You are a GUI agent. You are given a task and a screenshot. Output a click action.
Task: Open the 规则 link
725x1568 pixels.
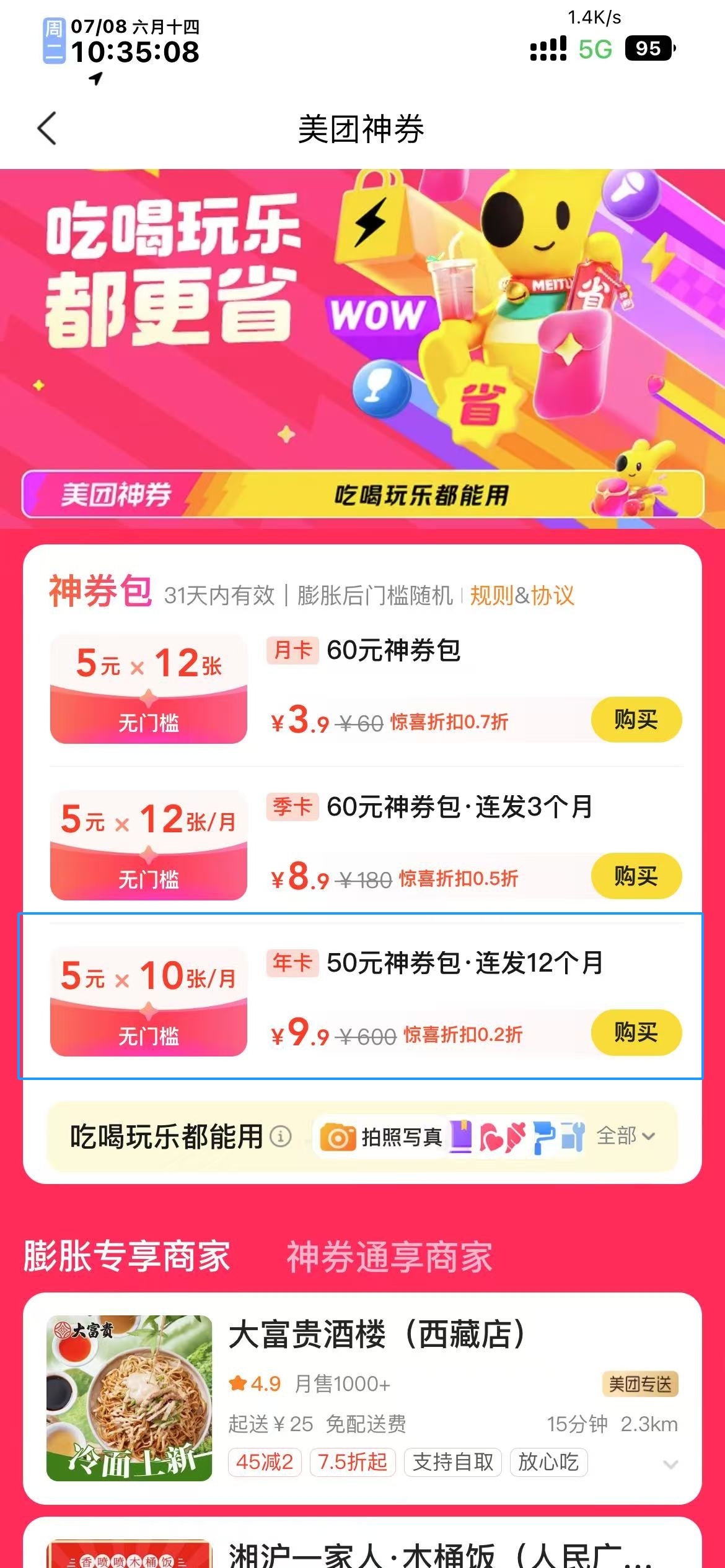click(491, 596)
